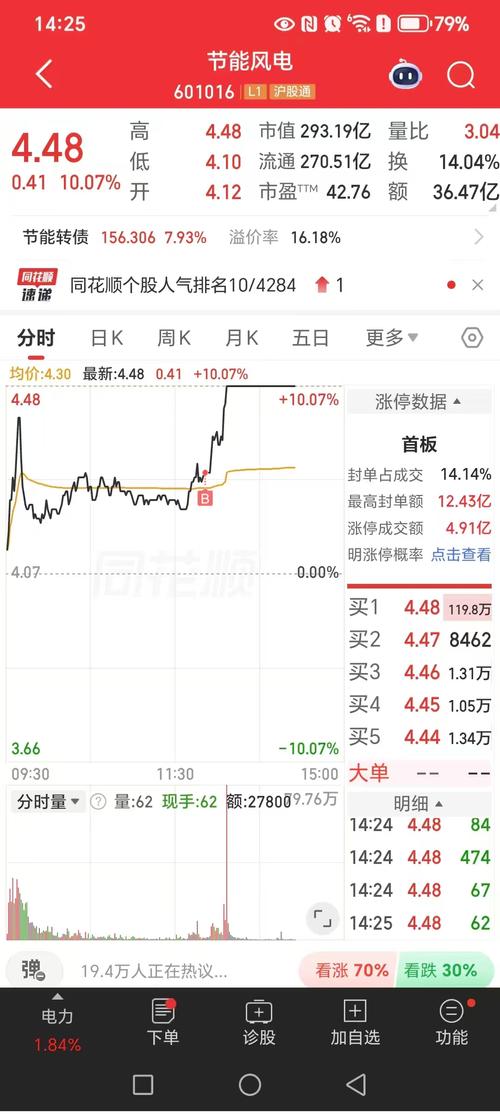
Task: Open the robot assistant icon
Action: pyautogui.click(x=406, y=74)
